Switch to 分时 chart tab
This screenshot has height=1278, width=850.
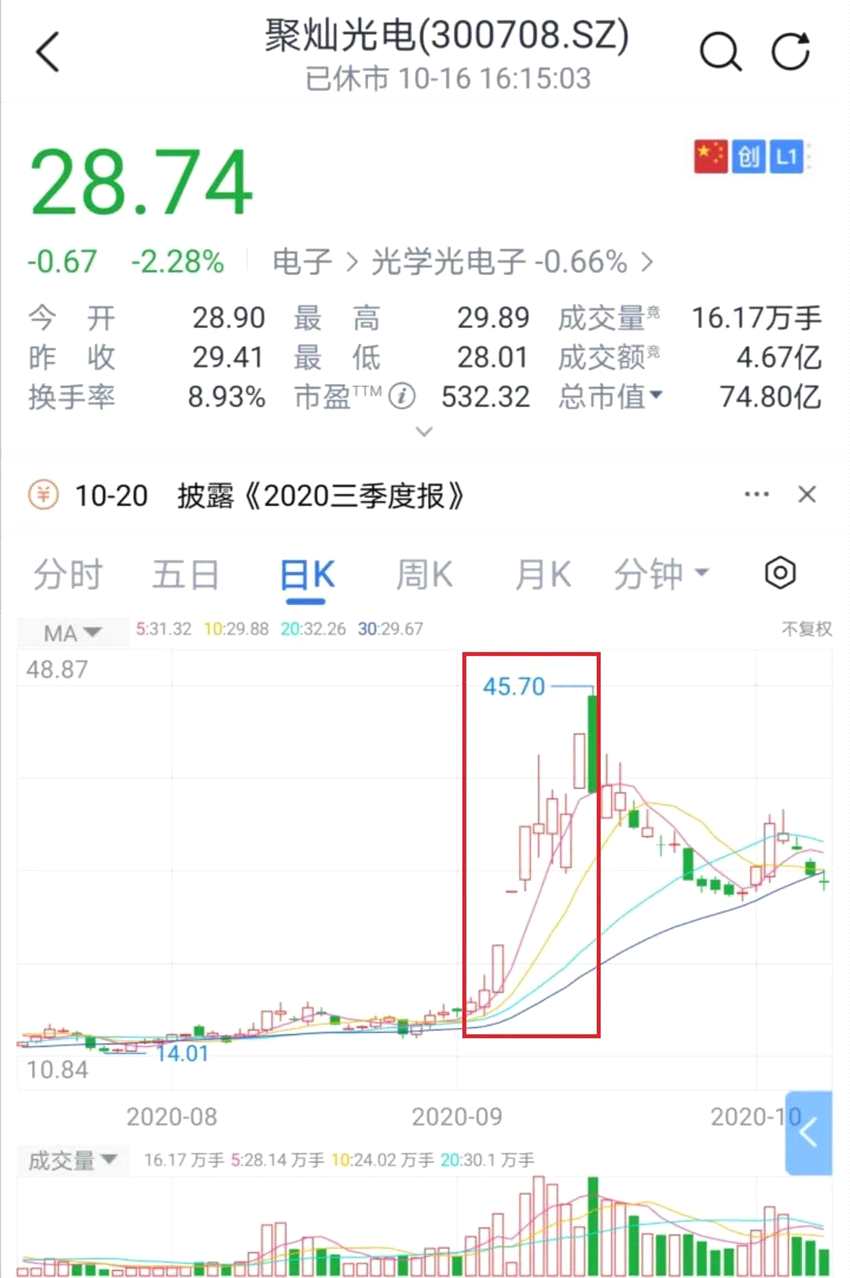click(68, 575)
